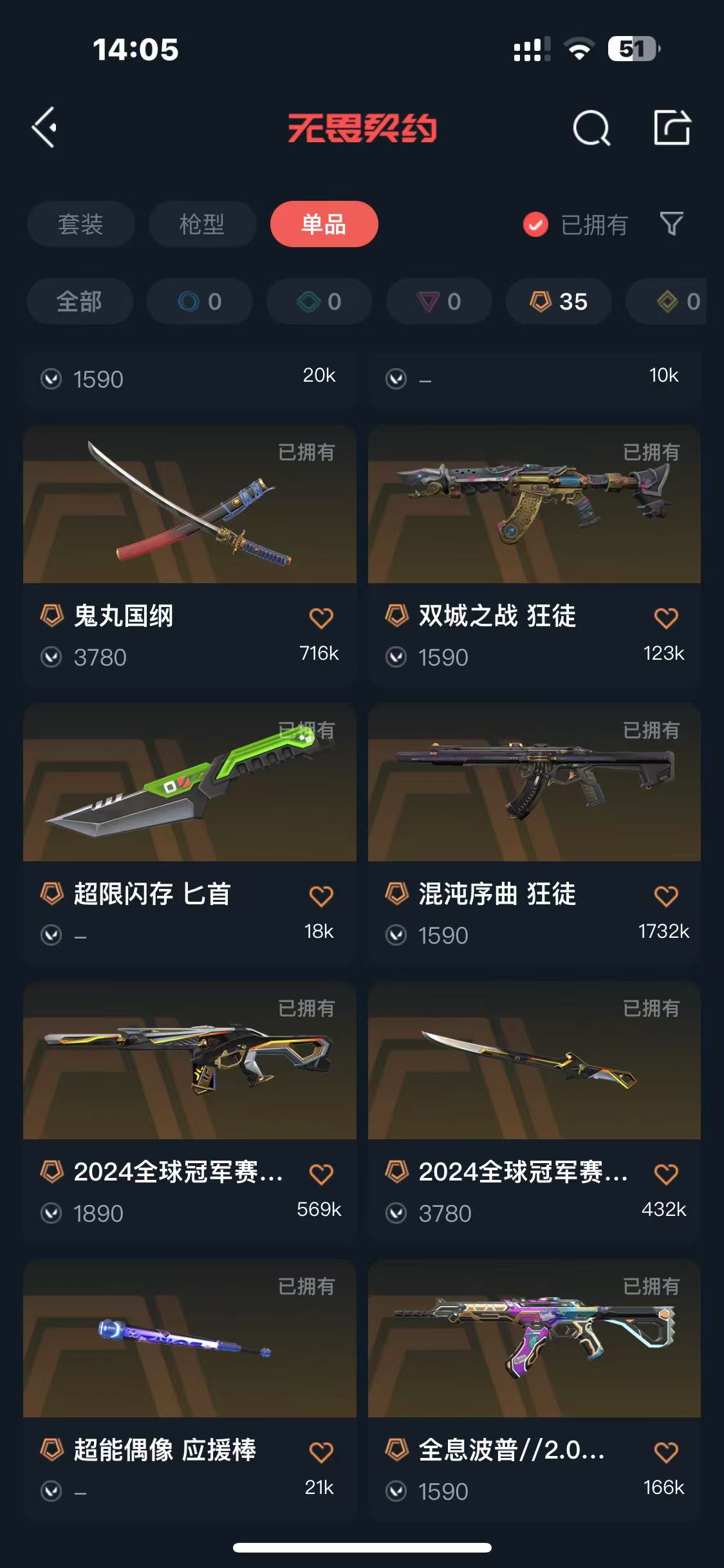Share this skin collection page

point(672,127)
